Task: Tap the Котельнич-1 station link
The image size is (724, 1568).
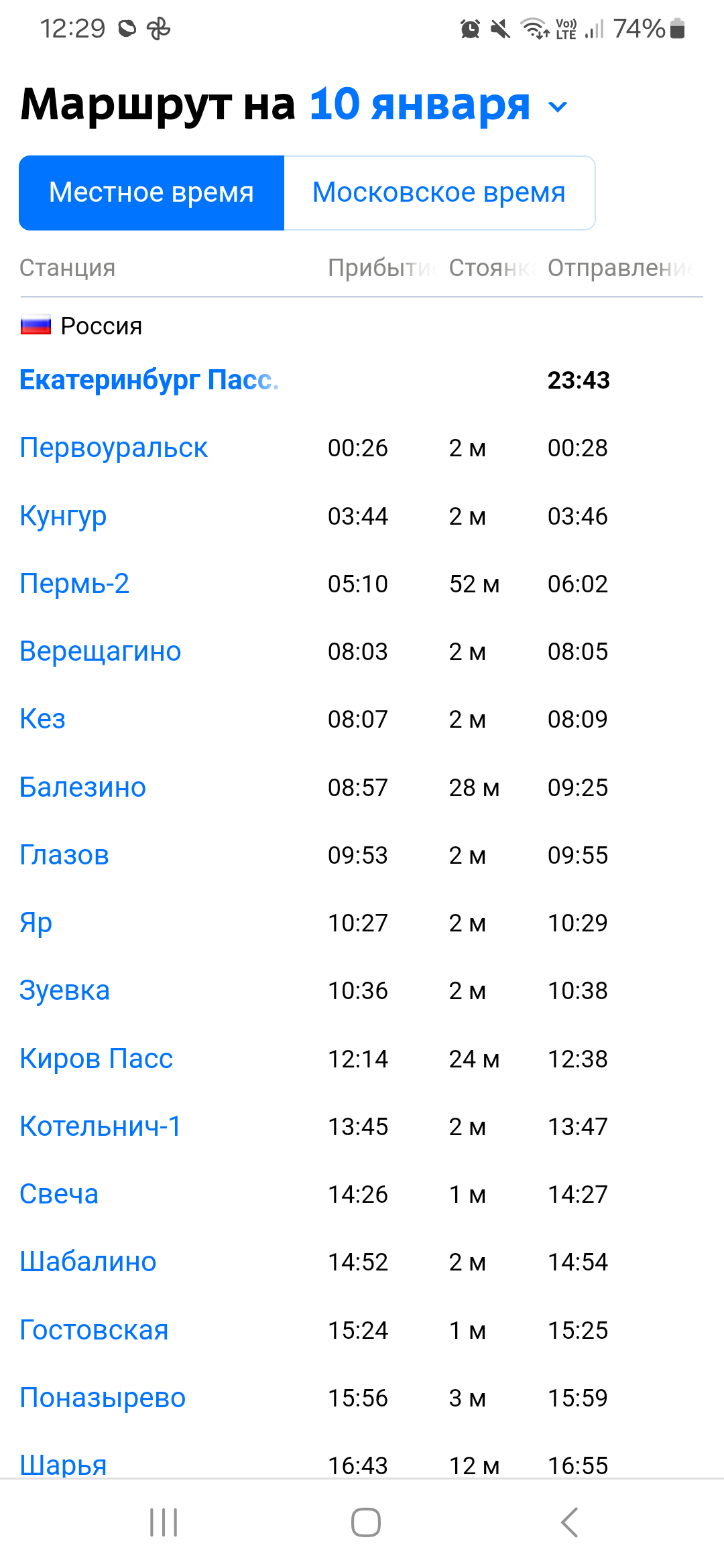Action: [101, 1126]
